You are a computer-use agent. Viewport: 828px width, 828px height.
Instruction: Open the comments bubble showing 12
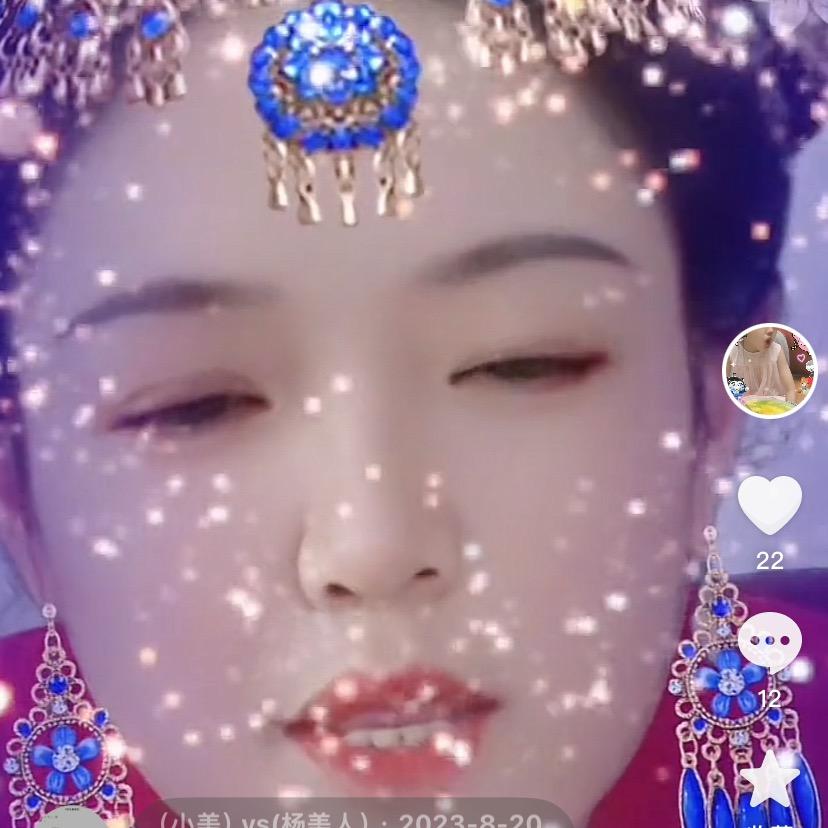click(769, 642)
